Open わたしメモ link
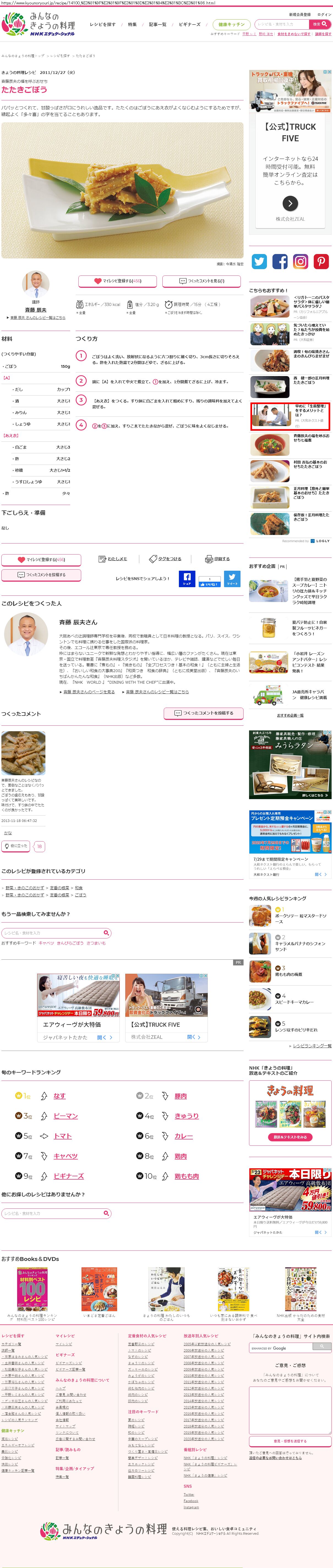 coord(113,559)
